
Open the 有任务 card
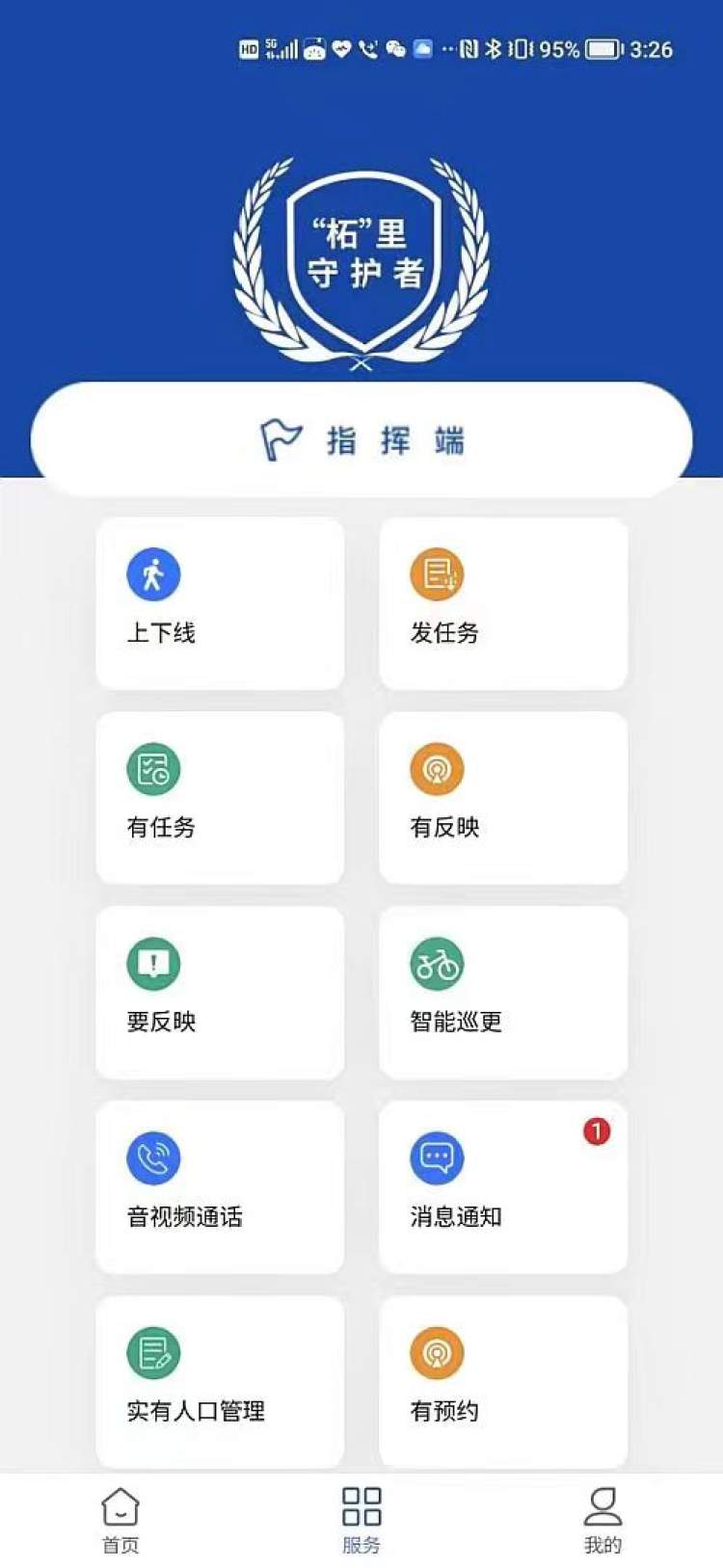[x=220, y=798]
